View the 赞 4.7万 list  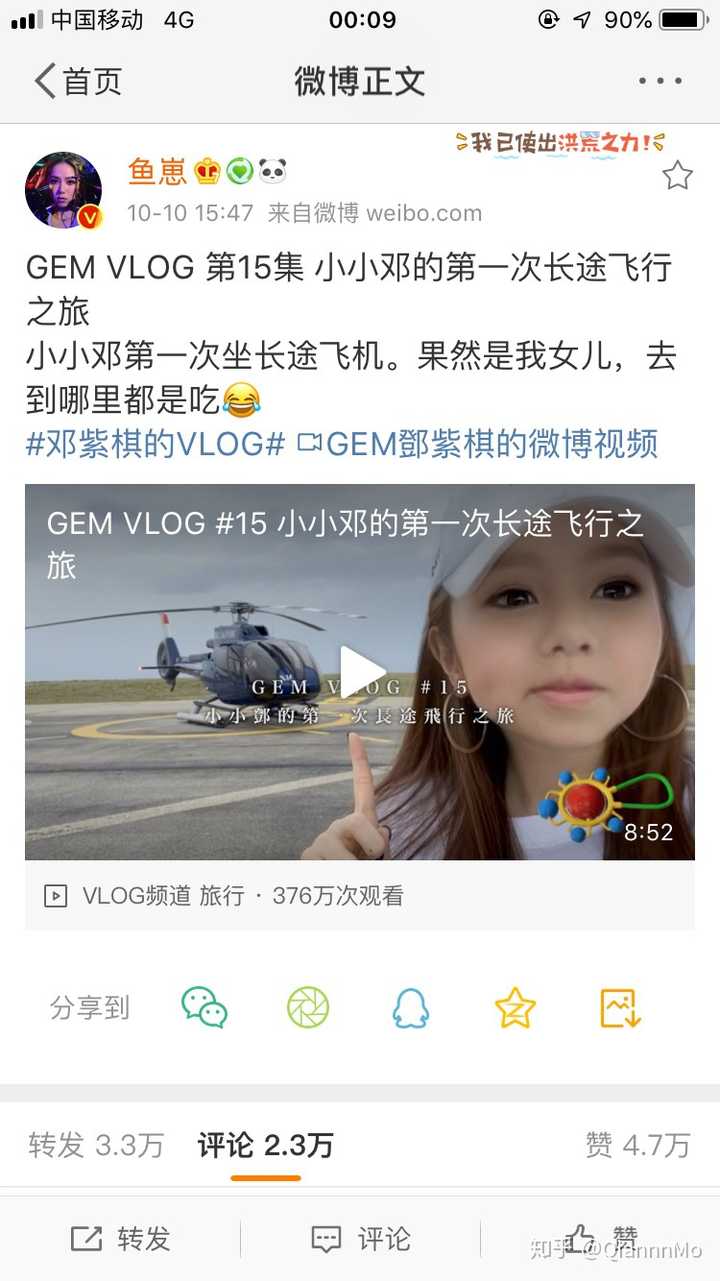[x=638, y=1145]
